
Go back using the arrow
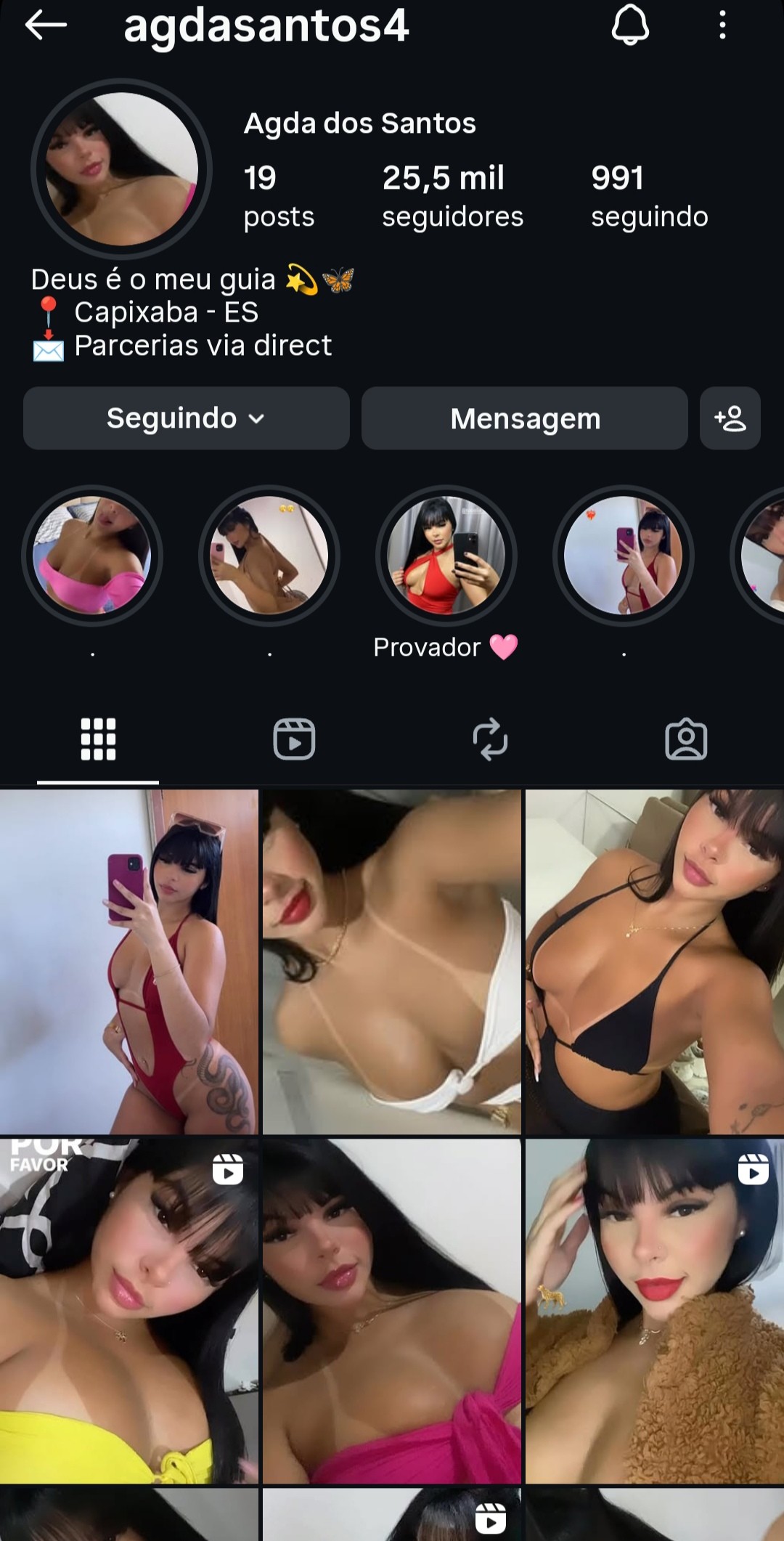[x=45, y=25]
